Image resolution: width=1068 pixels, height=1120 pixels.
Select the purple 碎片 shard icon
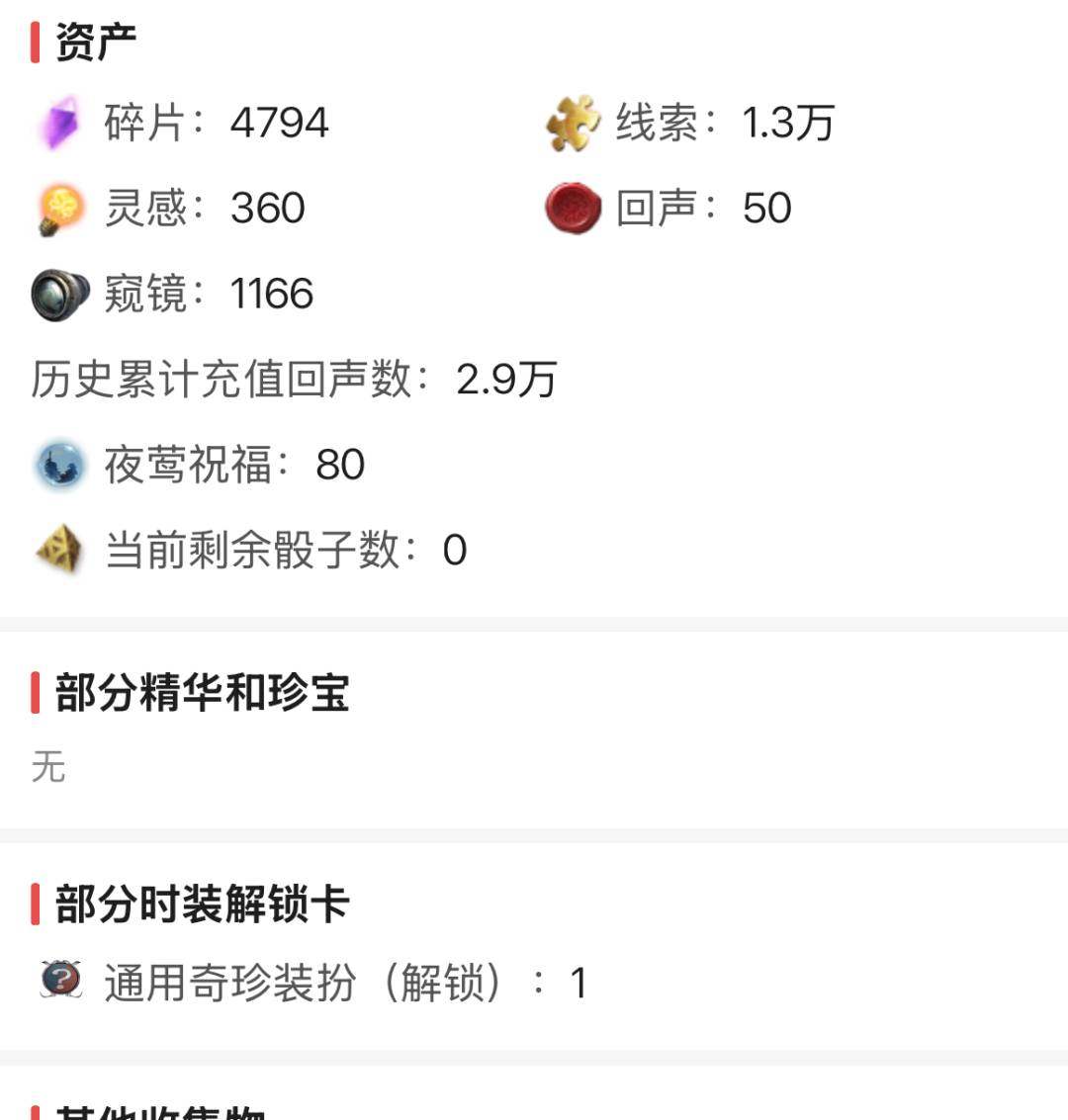click(61, 122)
